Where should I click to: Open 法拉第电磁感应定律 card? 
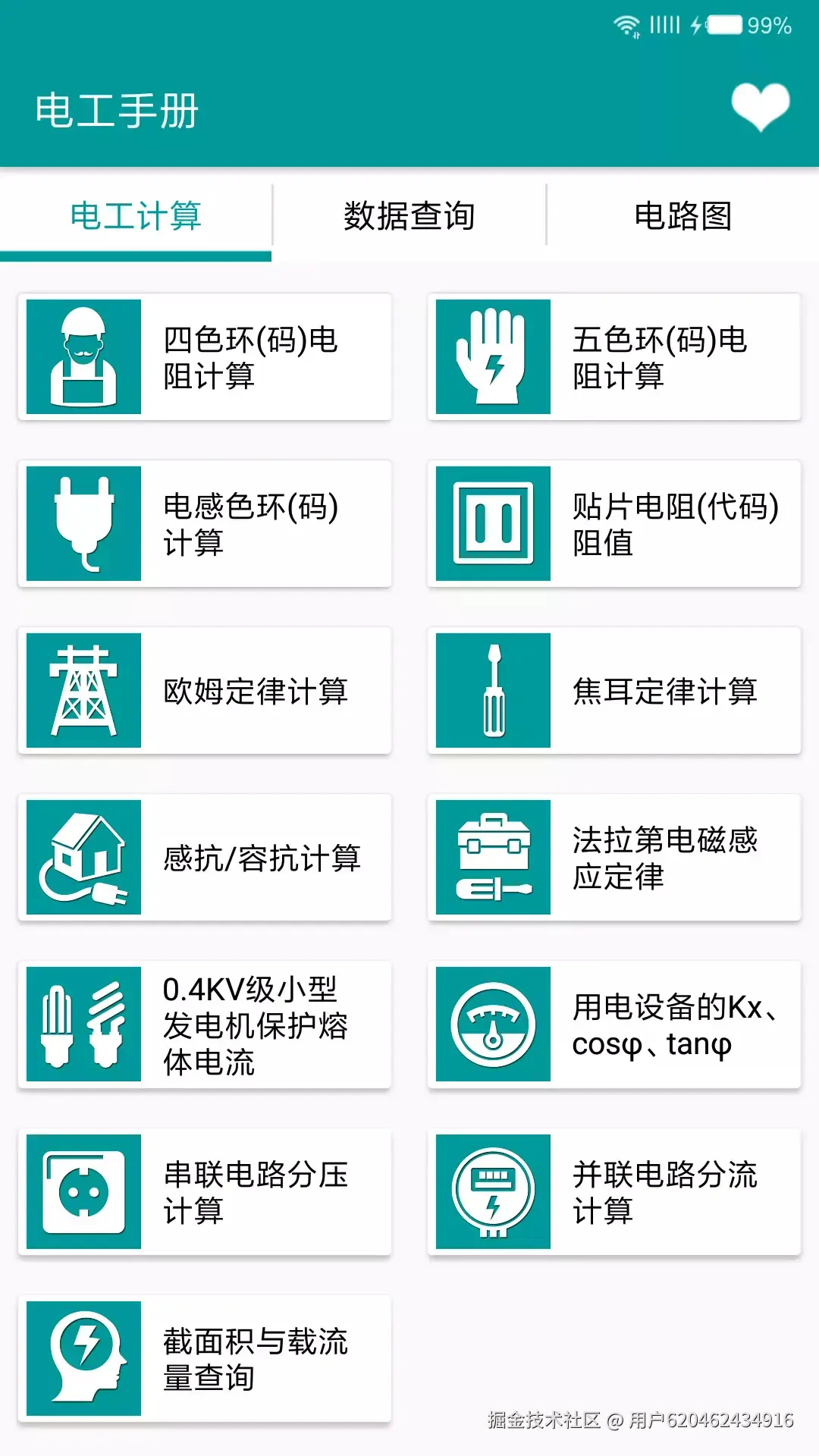click(614, 858)
